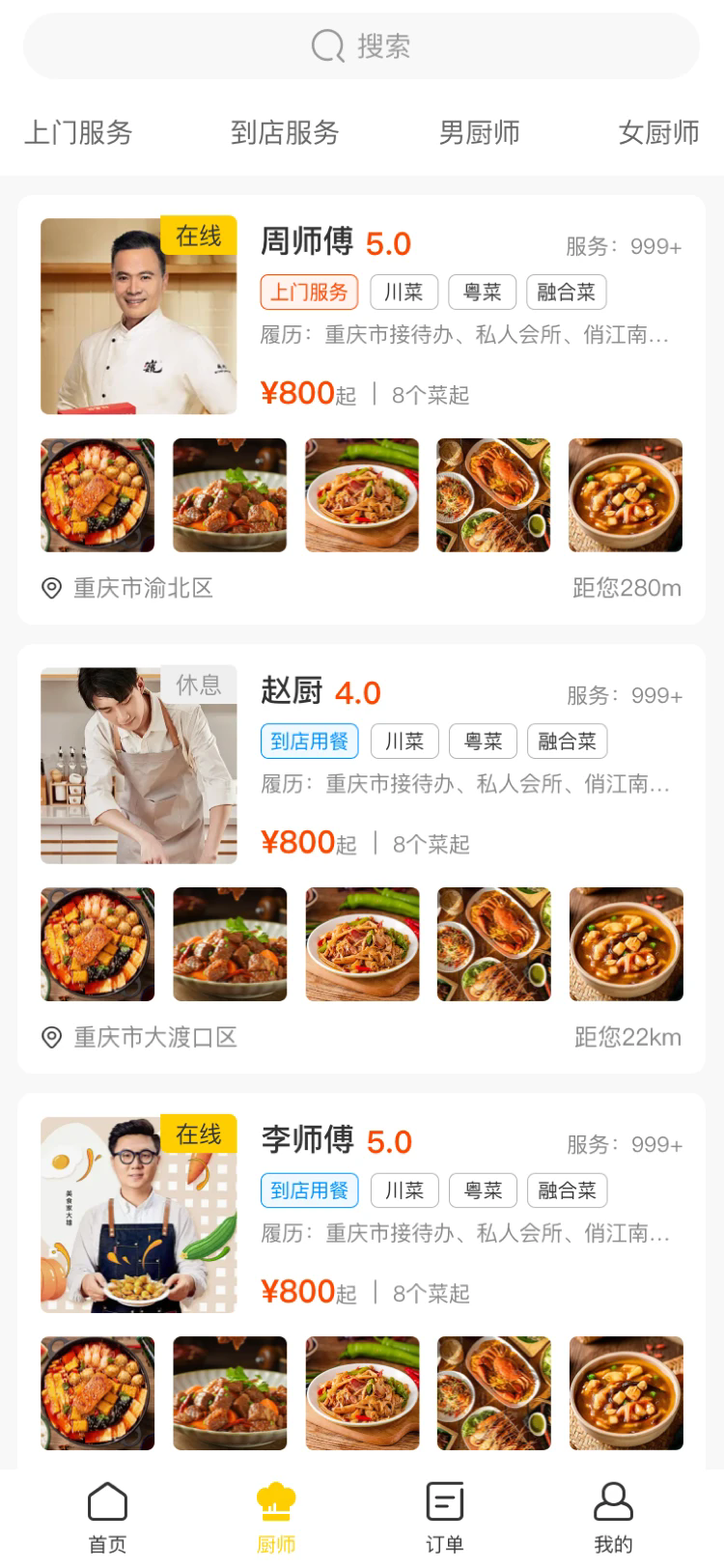724x1568 pixels.
Task: Expand 赵厨's 履历 resume text
Action: pyautogui.click(x=467, y=786)
